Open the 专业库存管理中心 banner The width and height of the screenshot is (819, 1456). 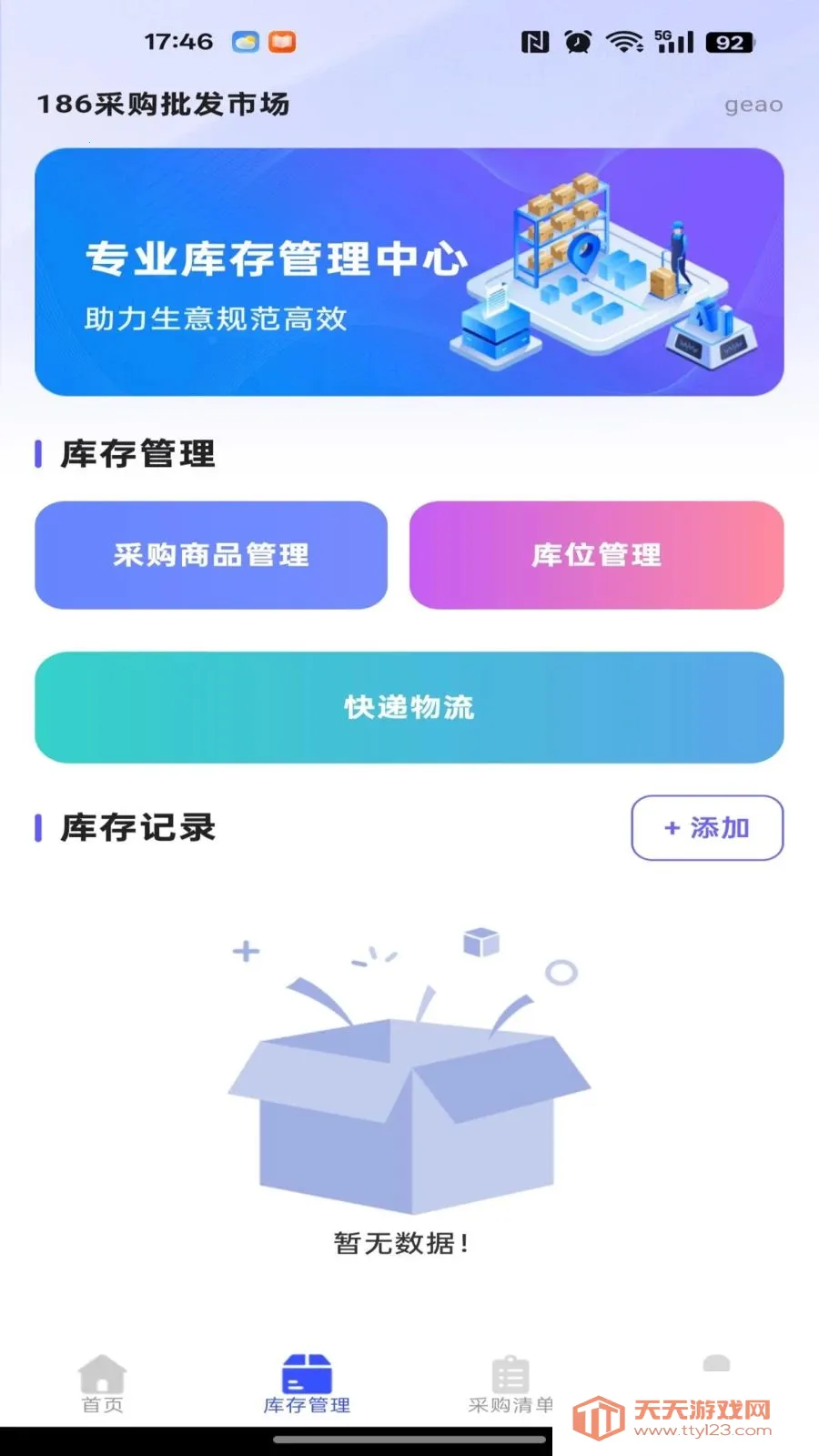(x=409, y=272)
